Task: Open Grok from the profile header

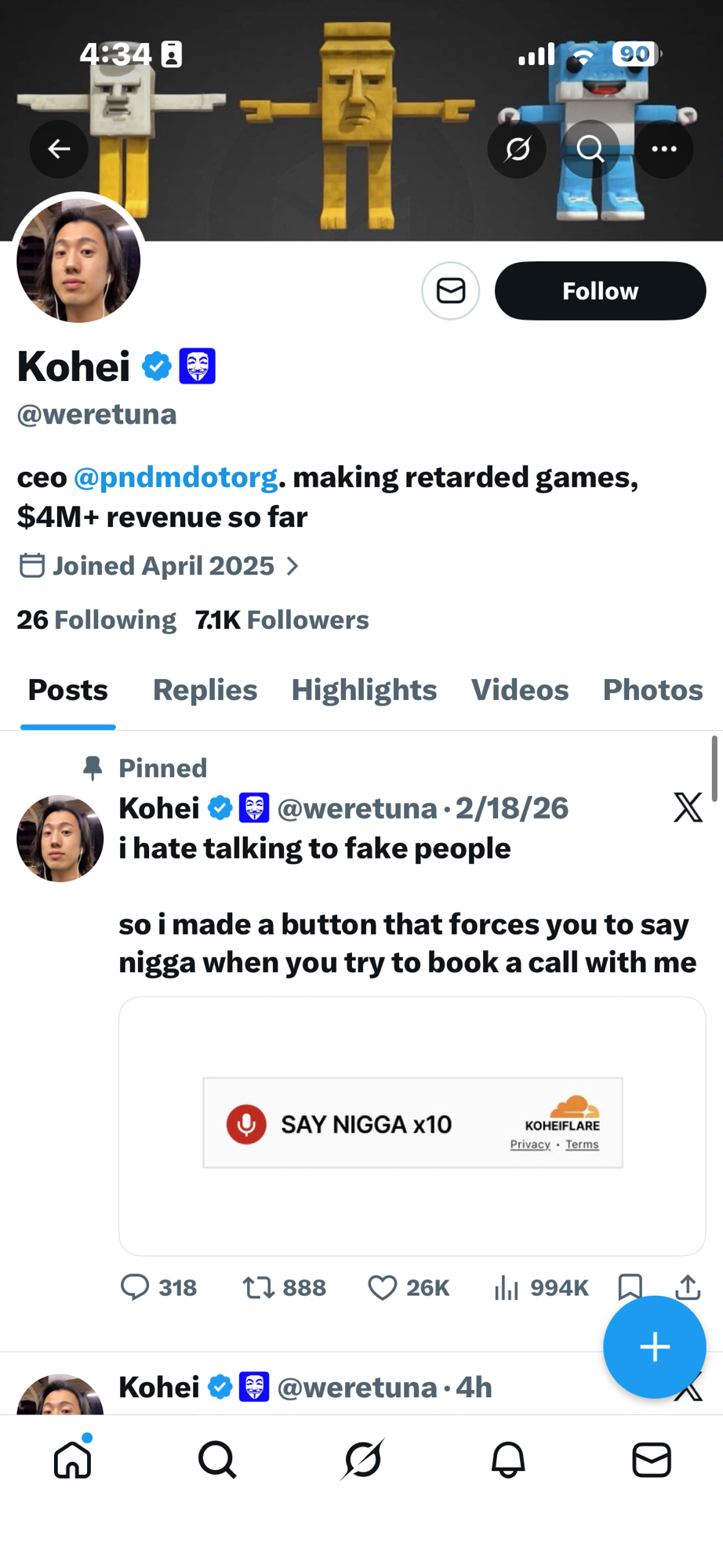Action: click(x=517, y=149)
